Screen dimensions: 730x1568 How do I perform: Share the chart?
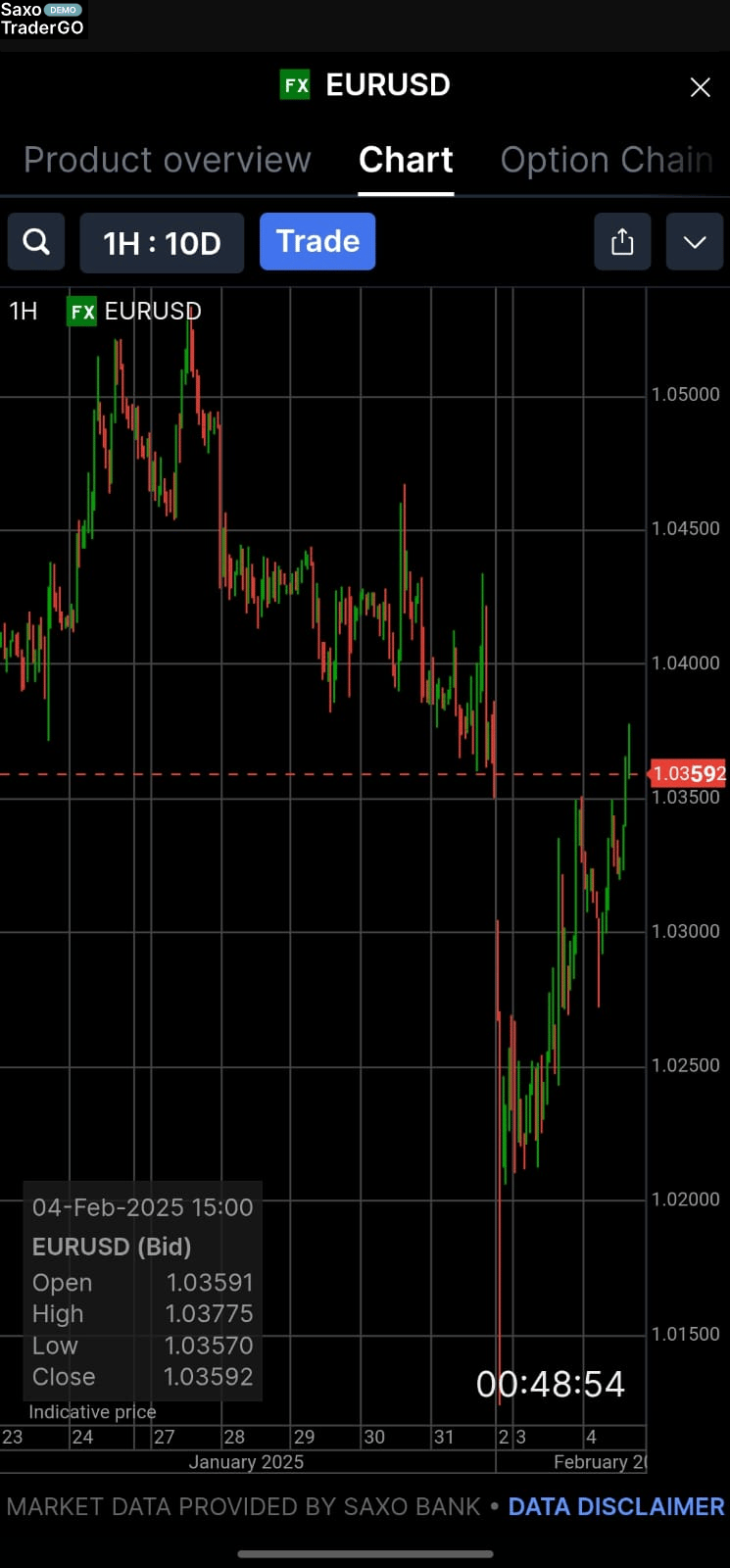(x=622, y=241)
